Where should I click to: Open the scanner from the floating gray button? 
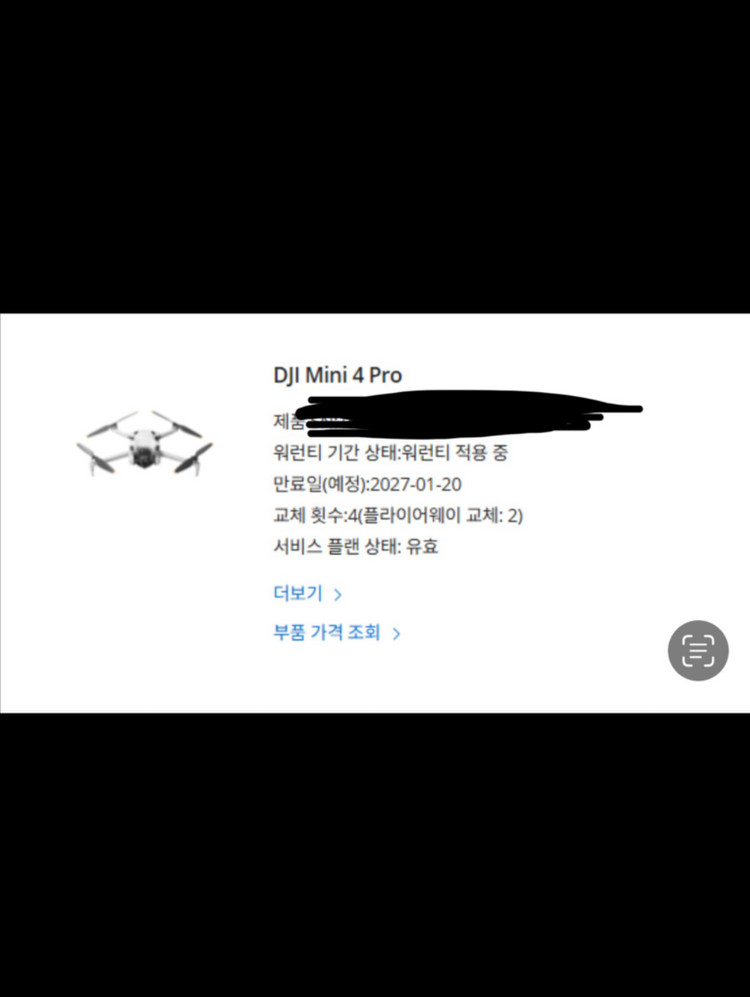698,650
